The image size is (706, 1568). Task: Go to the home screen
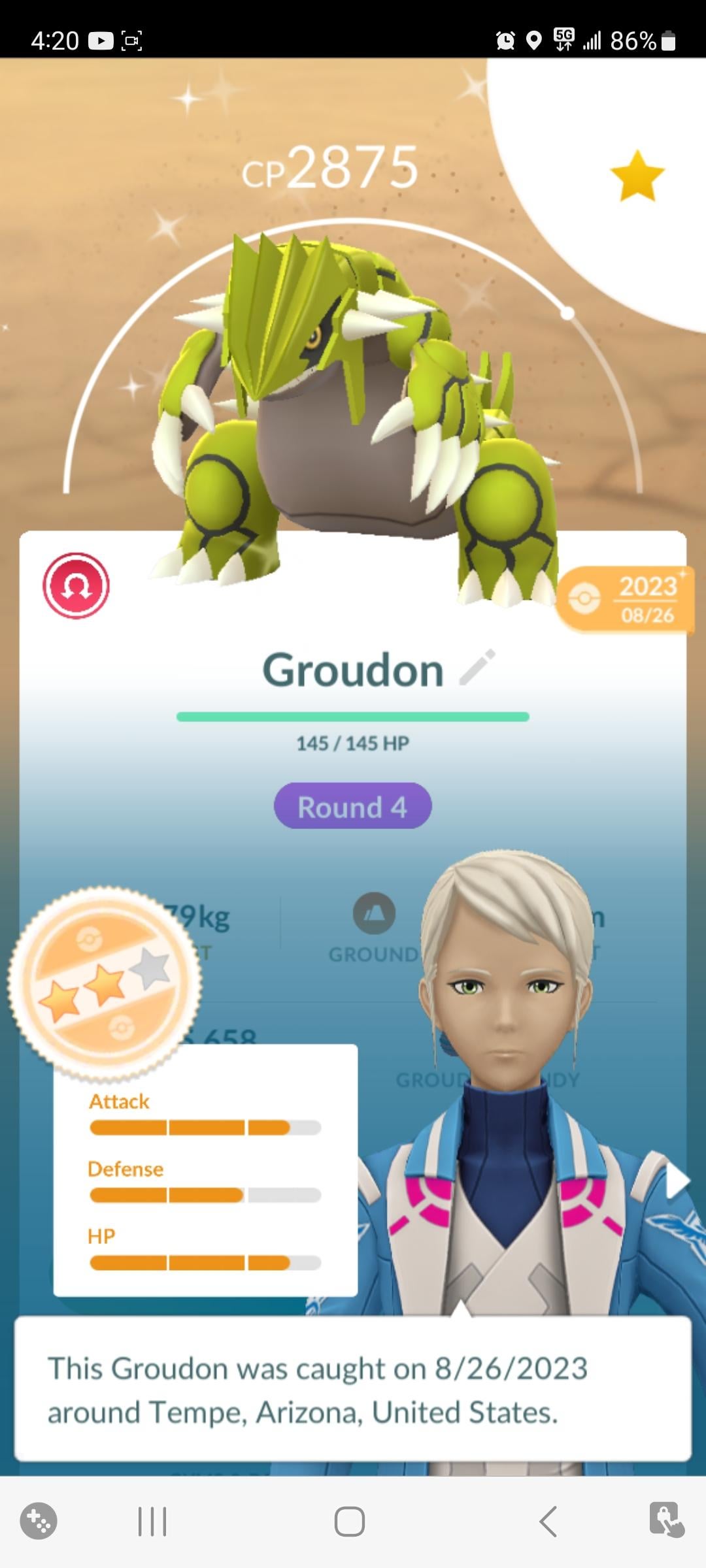pyautogui.click(x=350, y=1522)
